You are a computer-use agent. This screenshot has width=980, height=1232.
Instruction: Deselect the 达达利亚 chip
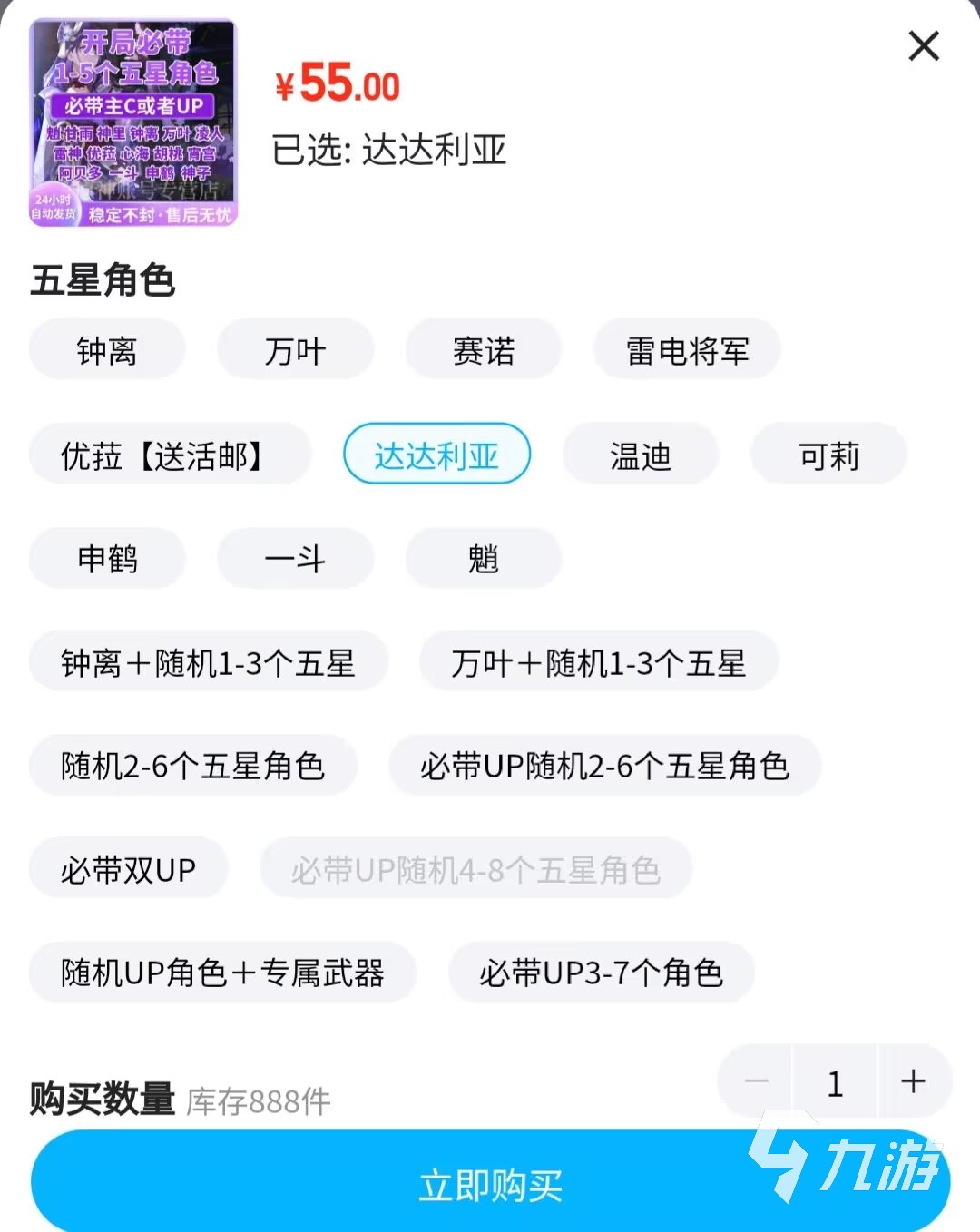click(436, 455)
